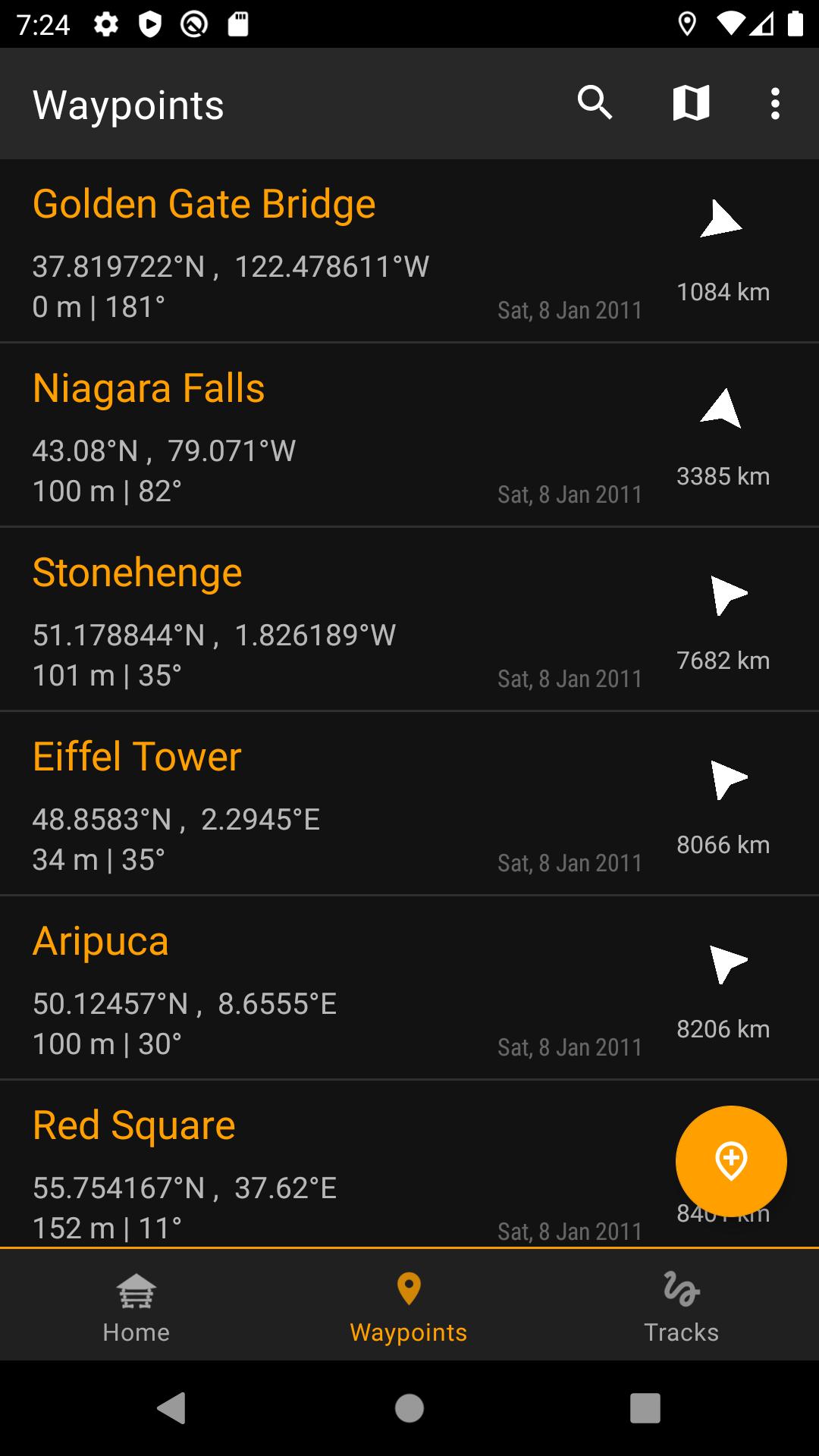Select the Niagara Falls waypoint

tap(303, 436)
